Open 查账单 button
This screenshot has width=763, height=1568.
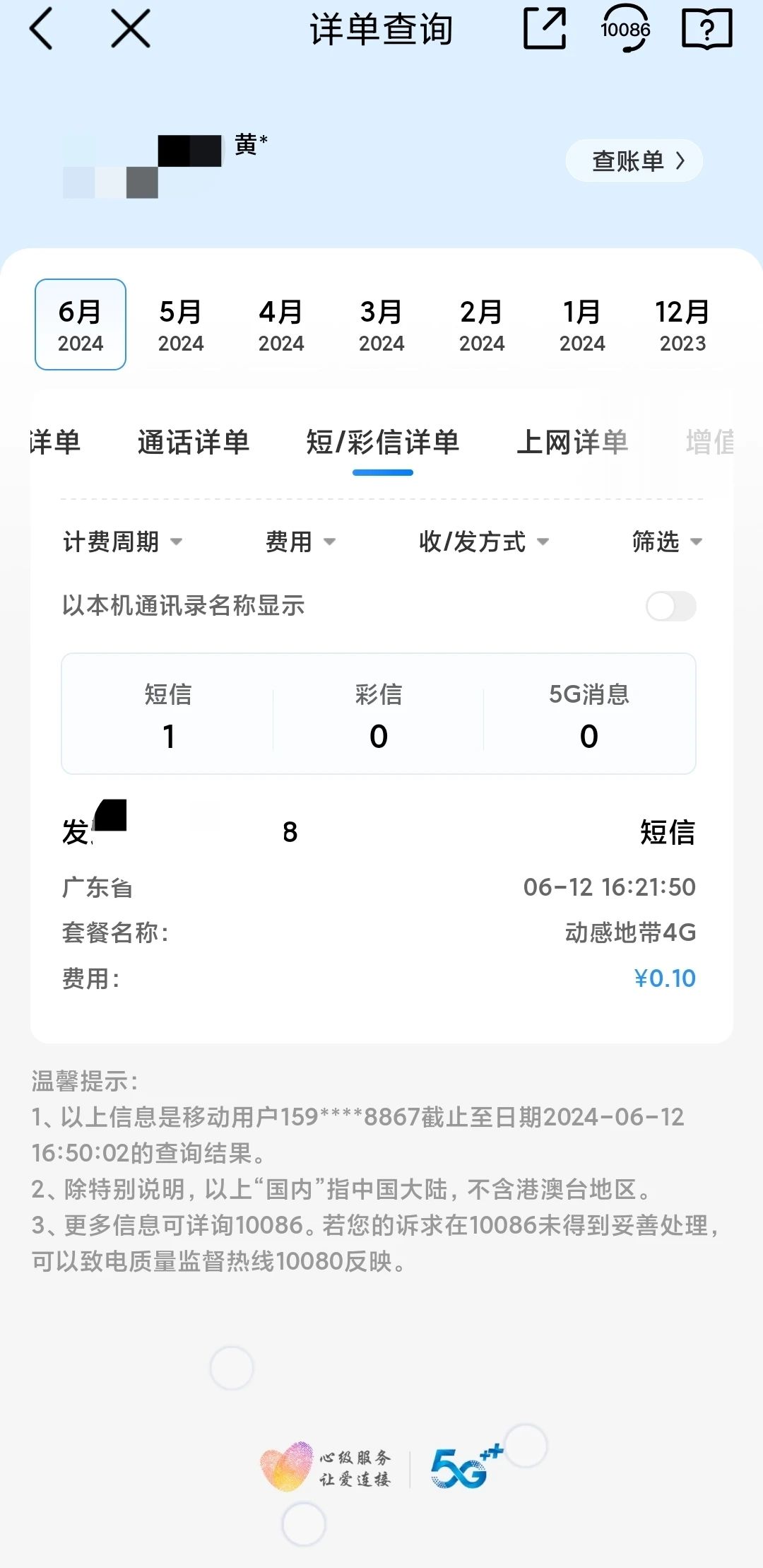[x=634, y=161]
